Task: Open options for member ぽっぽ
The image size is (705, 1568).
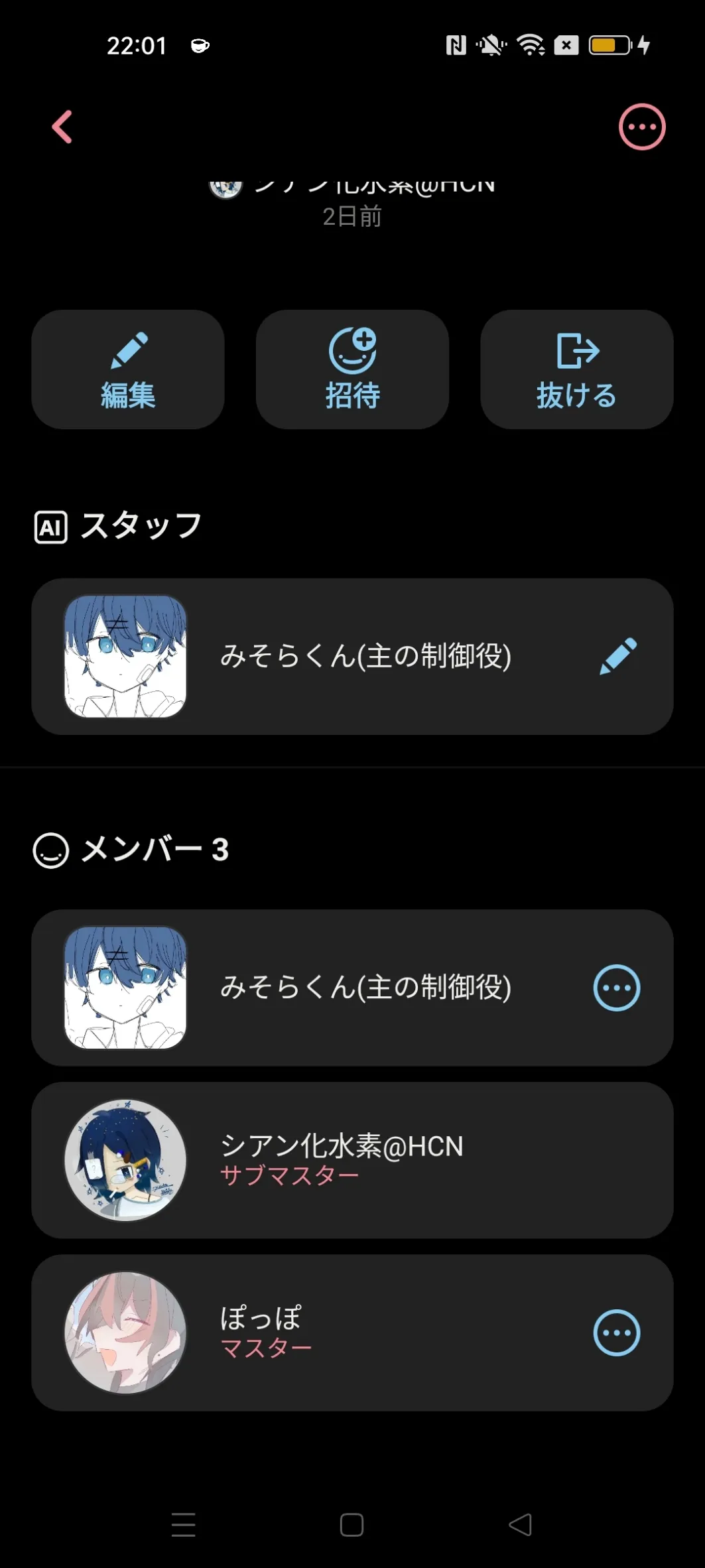Action: [x=616, y=1333]
